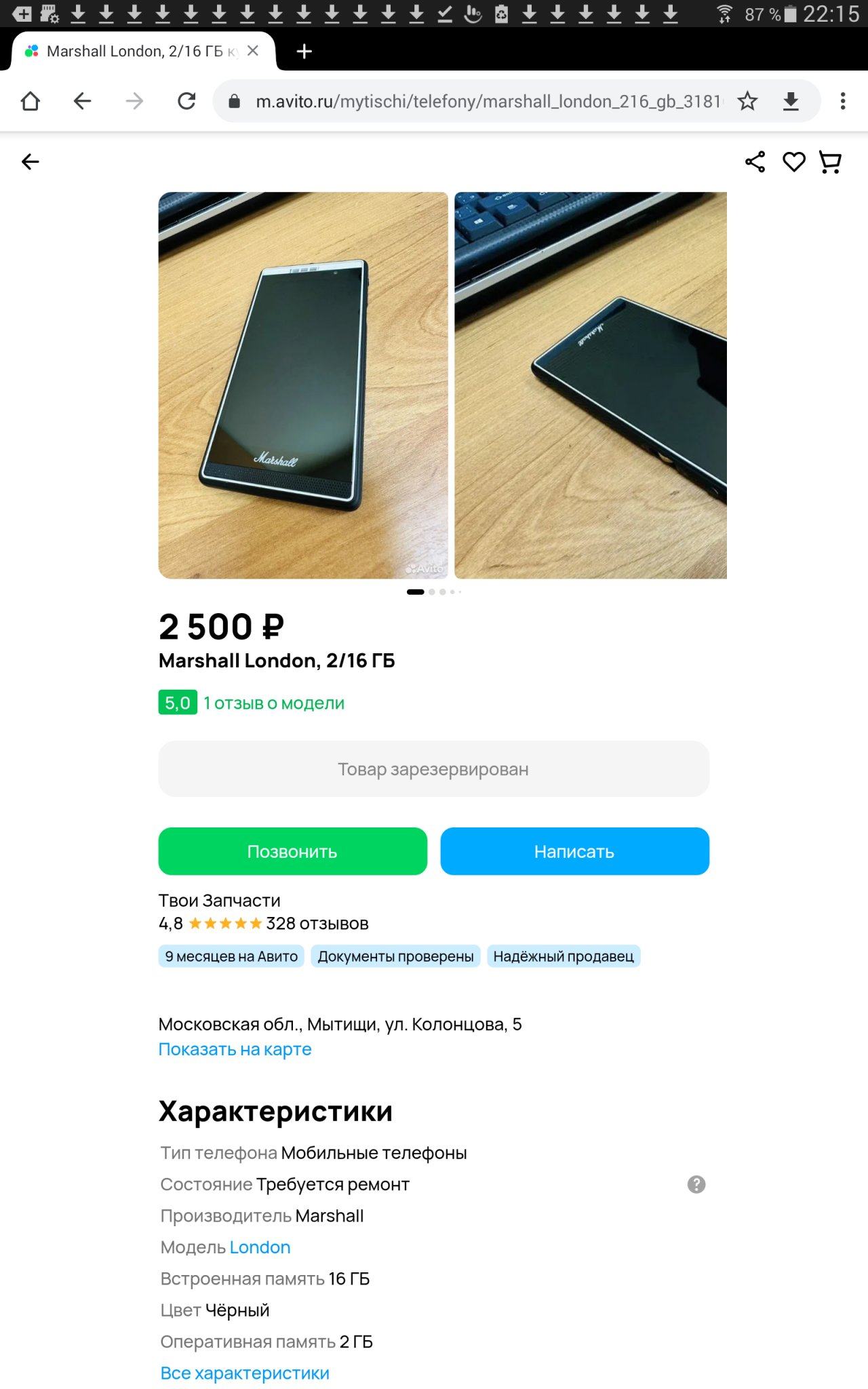Open the shopping cart icon
Image resolution: width=868 pixels, height=1389 pixels.
831,161
